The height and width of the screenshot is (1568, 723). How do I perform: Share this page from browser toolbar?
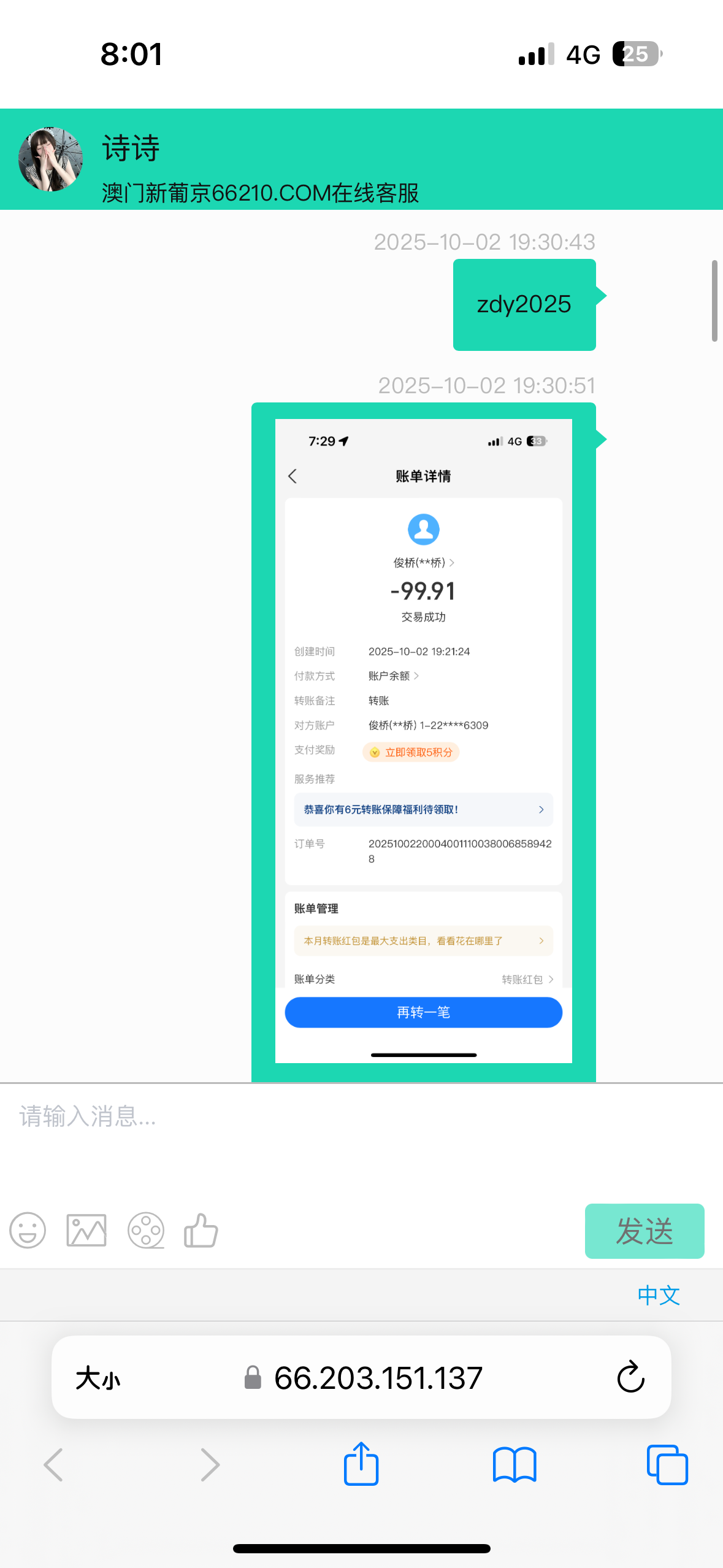[x=361, y=1464]
